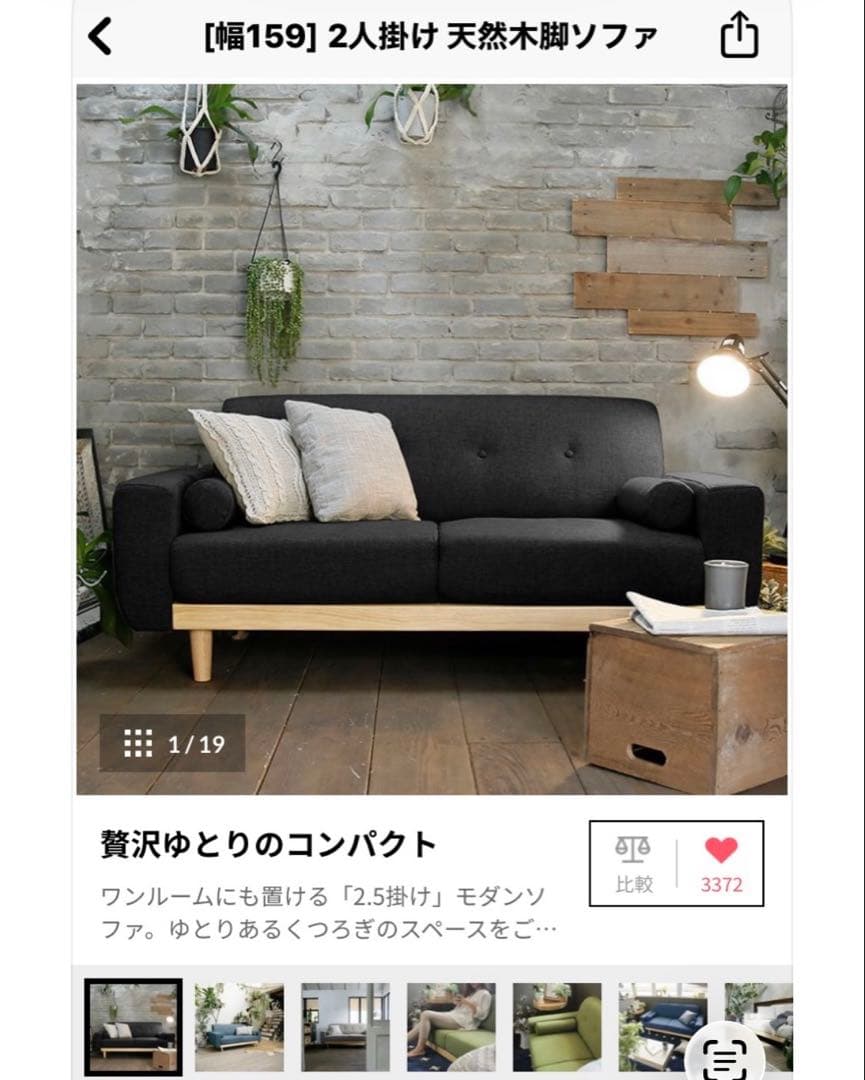Share this sofa product
865x1080 pixels.
pos(739,38)
